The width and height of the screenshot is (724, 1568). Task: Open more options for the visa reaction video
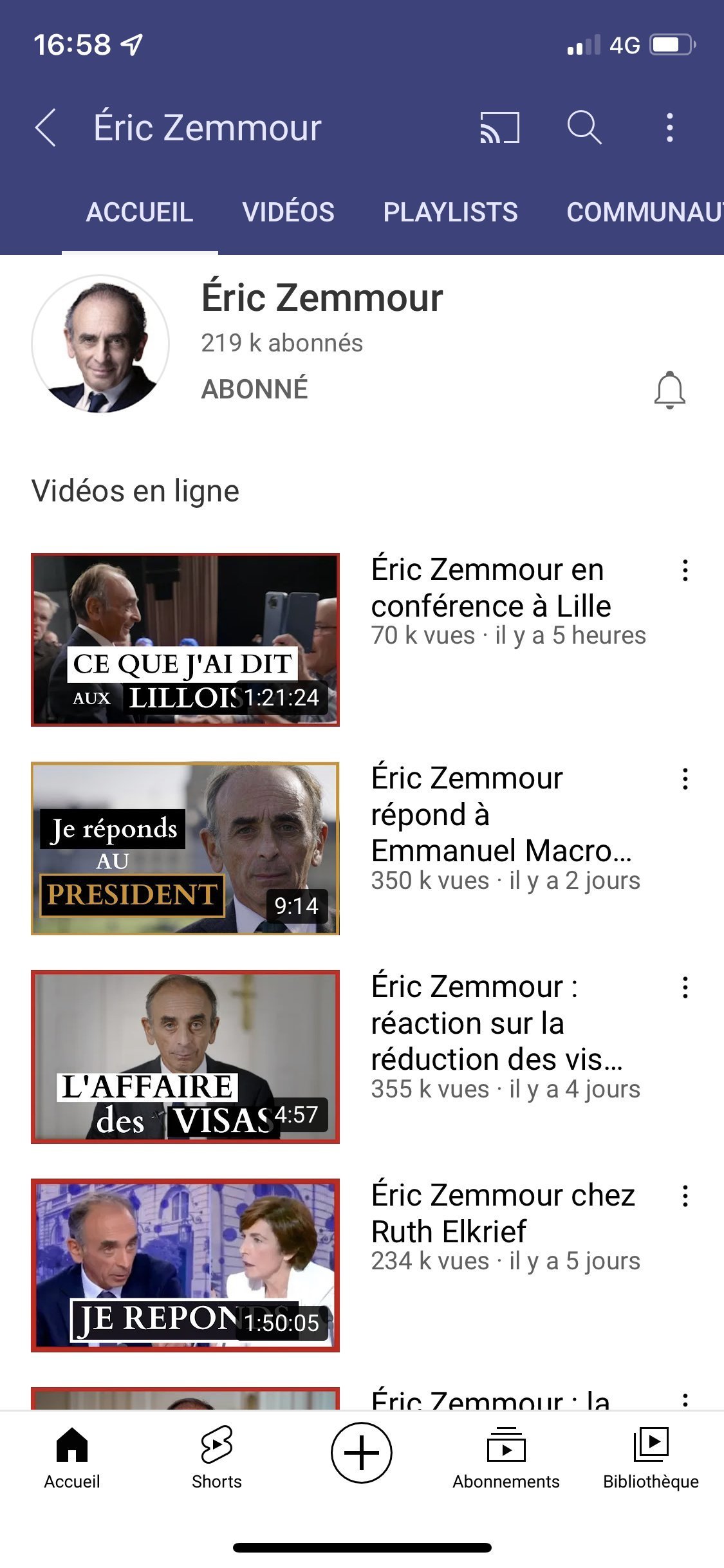[x=685, y=987]
